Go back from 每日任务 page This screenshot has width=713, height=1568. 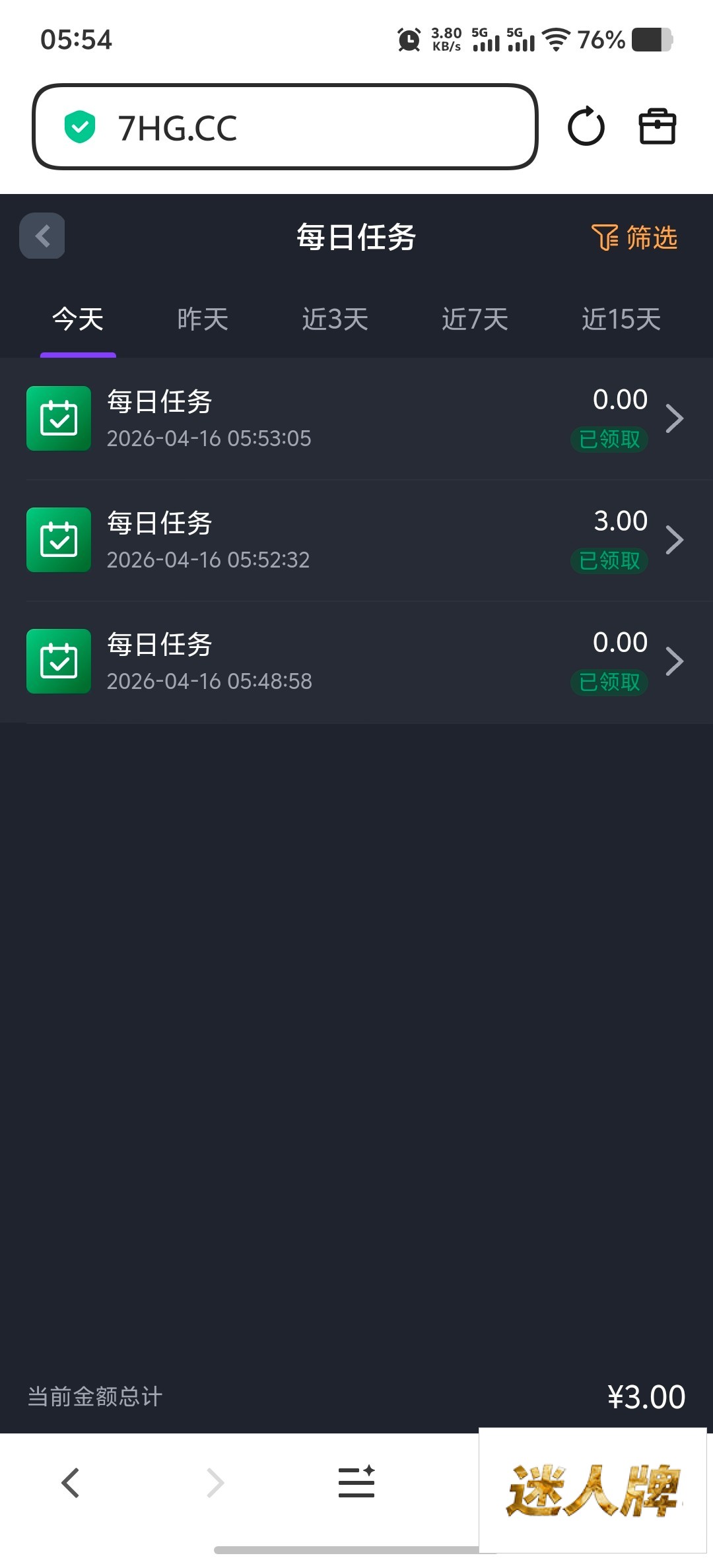[x=42, y=236]
